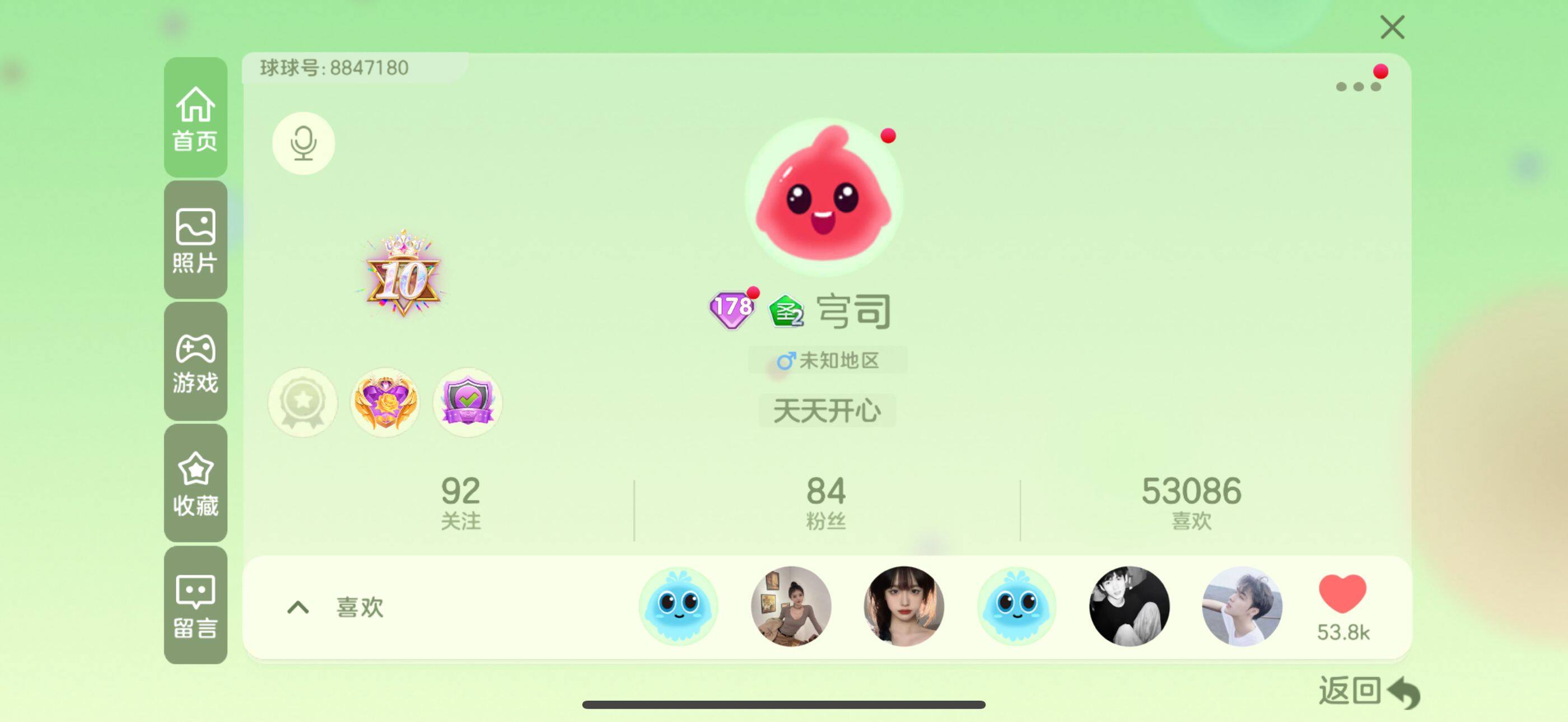This screenshot has height=722, width=1568.
Task: Tap 返回 to go back
Action: 1368,692
